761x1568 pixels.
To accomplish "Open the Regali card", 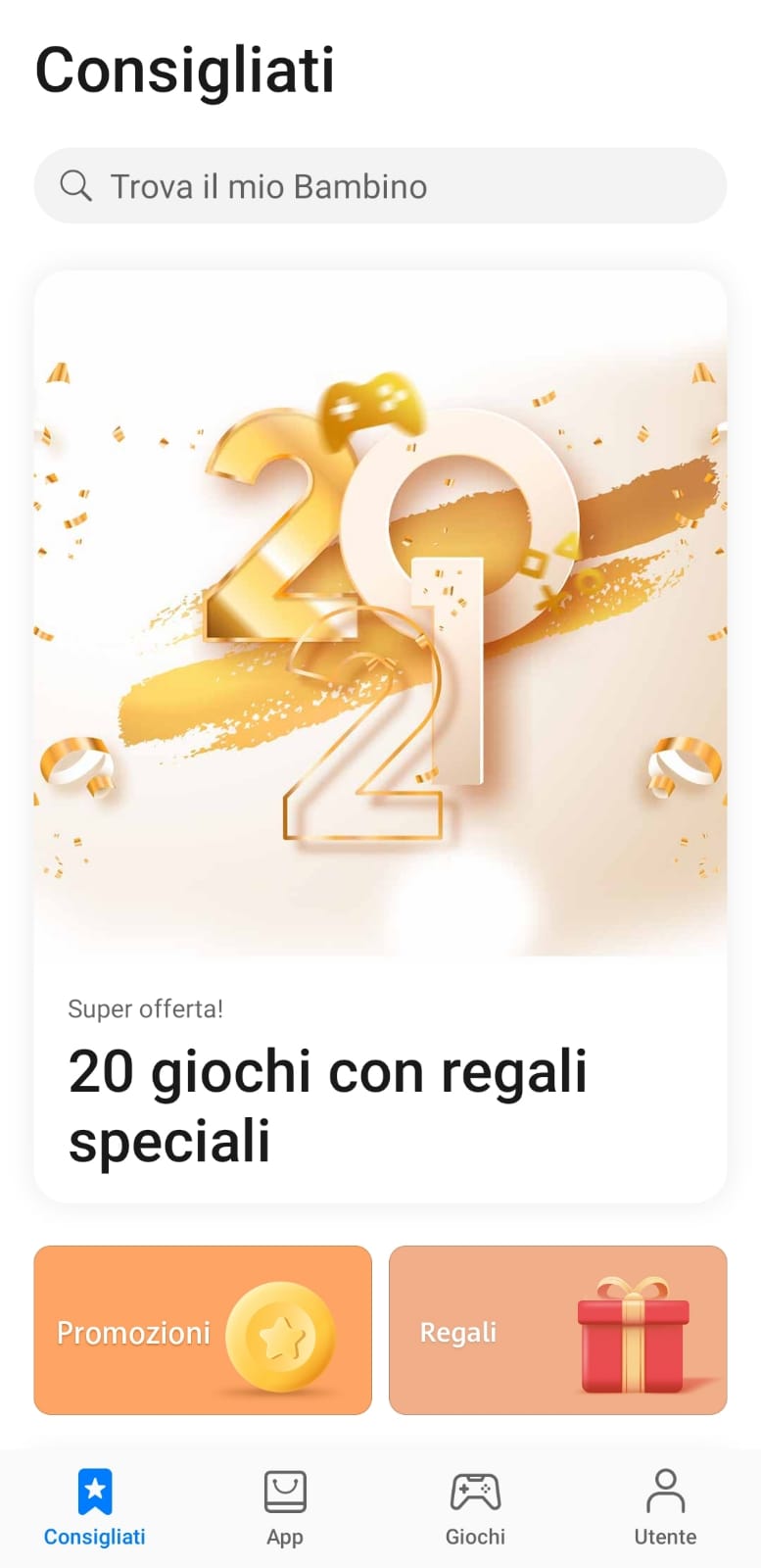I will 557,1330.
